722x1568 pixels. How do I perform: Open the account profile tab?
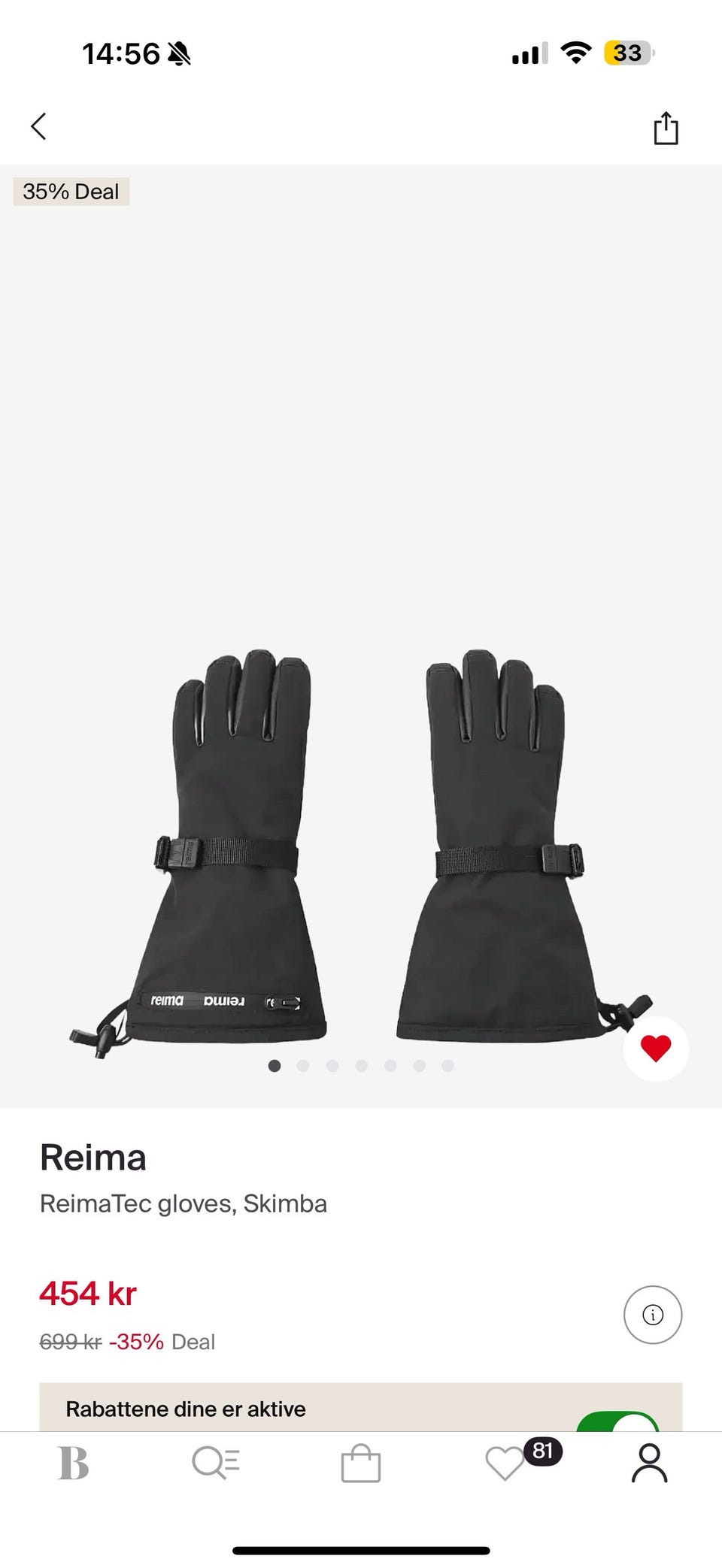click(x=649, y=1464)
